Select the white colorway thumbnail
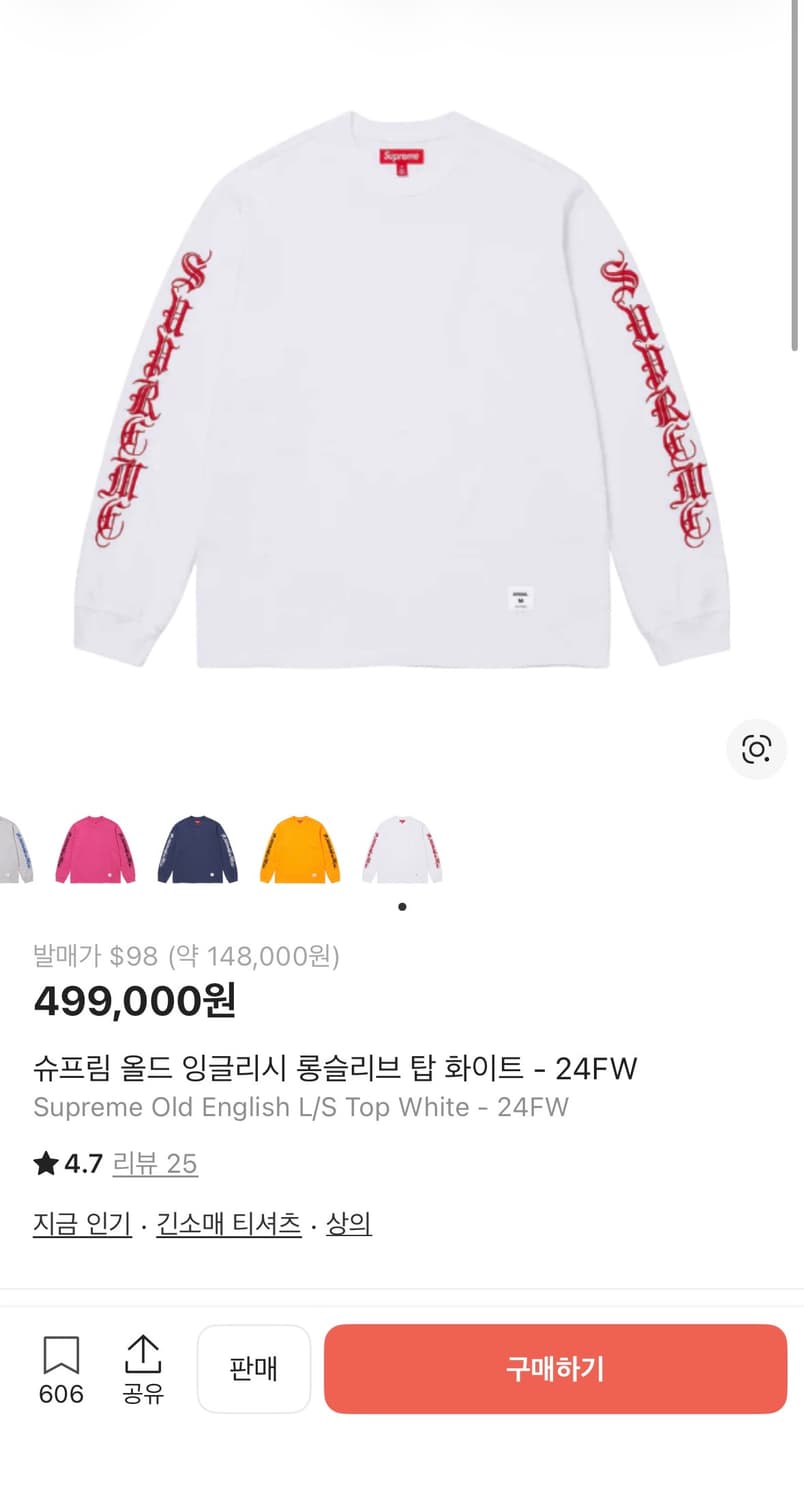 coord(402,849)
